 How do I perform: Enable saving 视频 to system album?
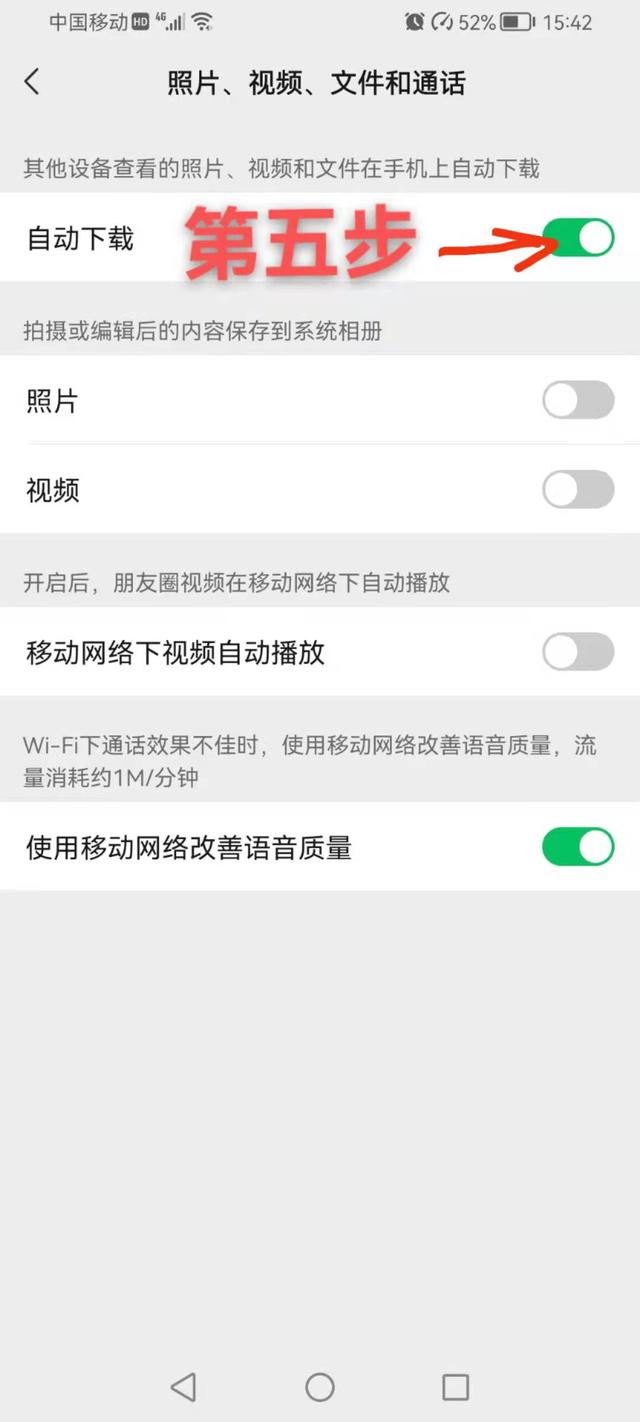[x=578, y=489]
